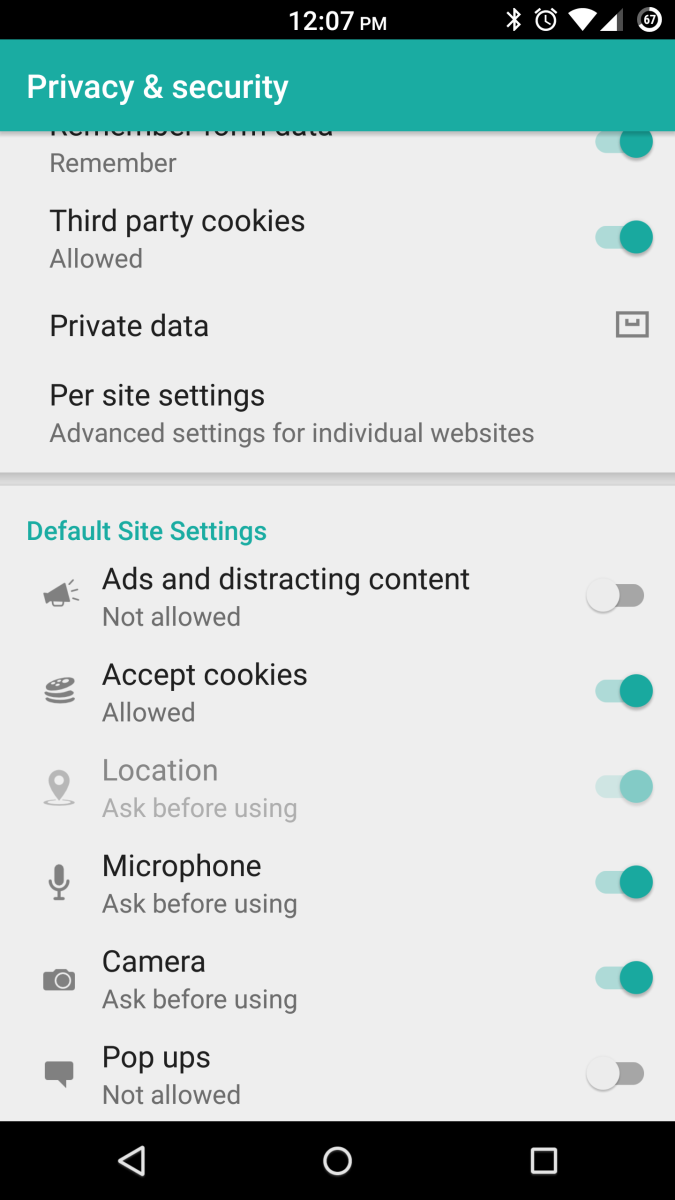Turn off Accept cookies
Viewport: 675px width, 1200px height.
(624, 692)
